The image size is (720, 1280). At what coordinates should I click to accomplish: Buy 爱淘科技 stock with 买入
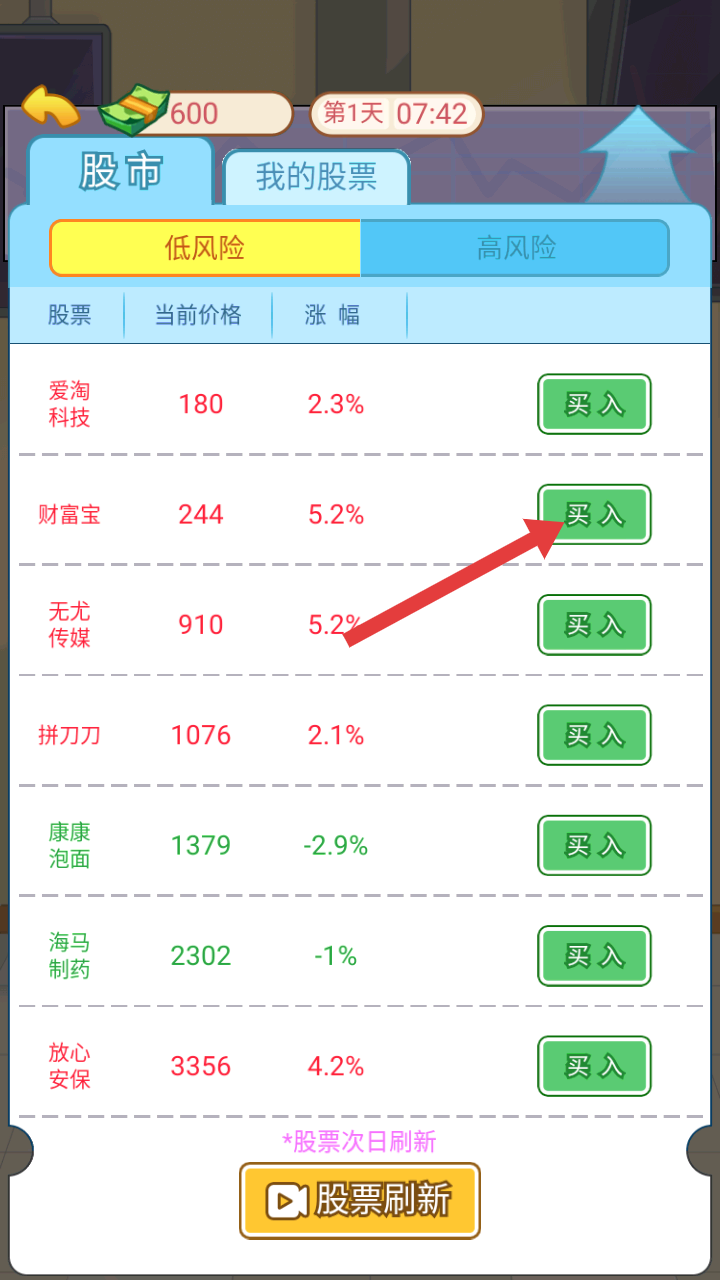pos(594,405)
